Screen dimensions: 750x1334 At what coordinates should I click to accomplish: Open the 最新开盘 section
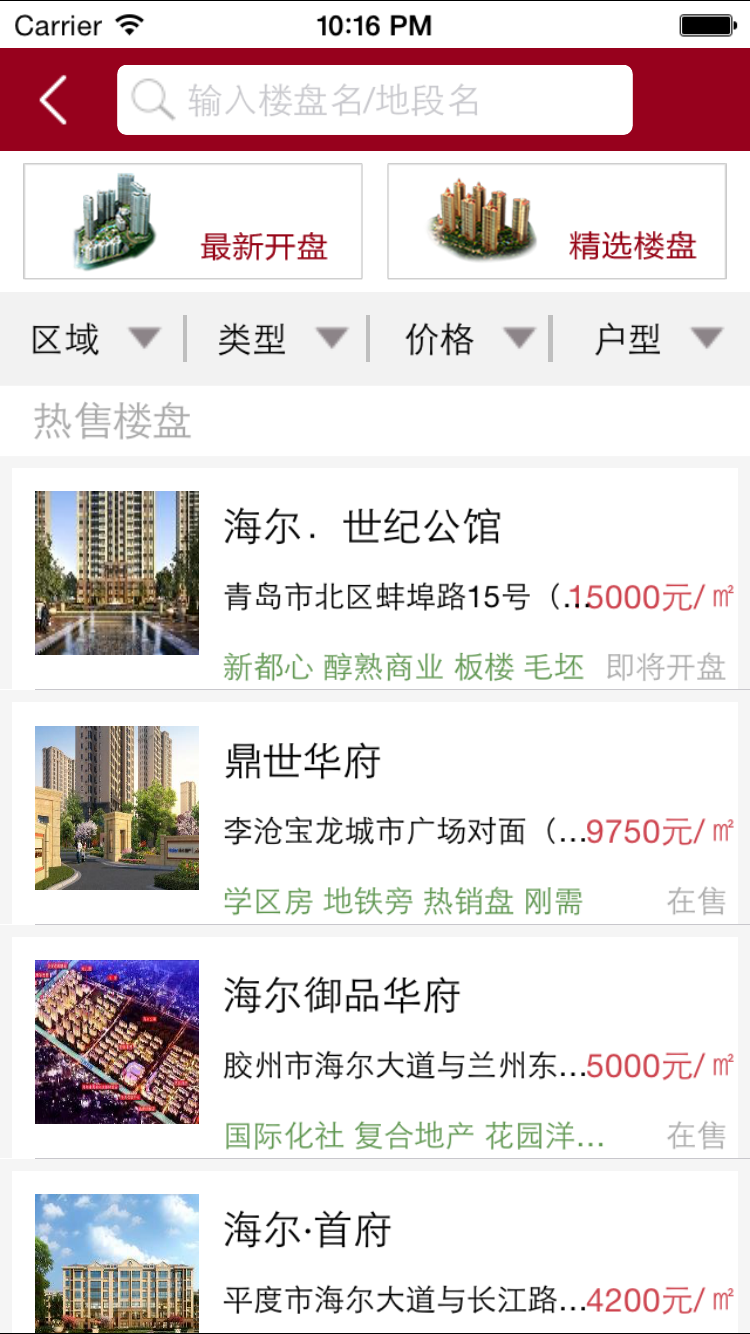coord(193,222)
